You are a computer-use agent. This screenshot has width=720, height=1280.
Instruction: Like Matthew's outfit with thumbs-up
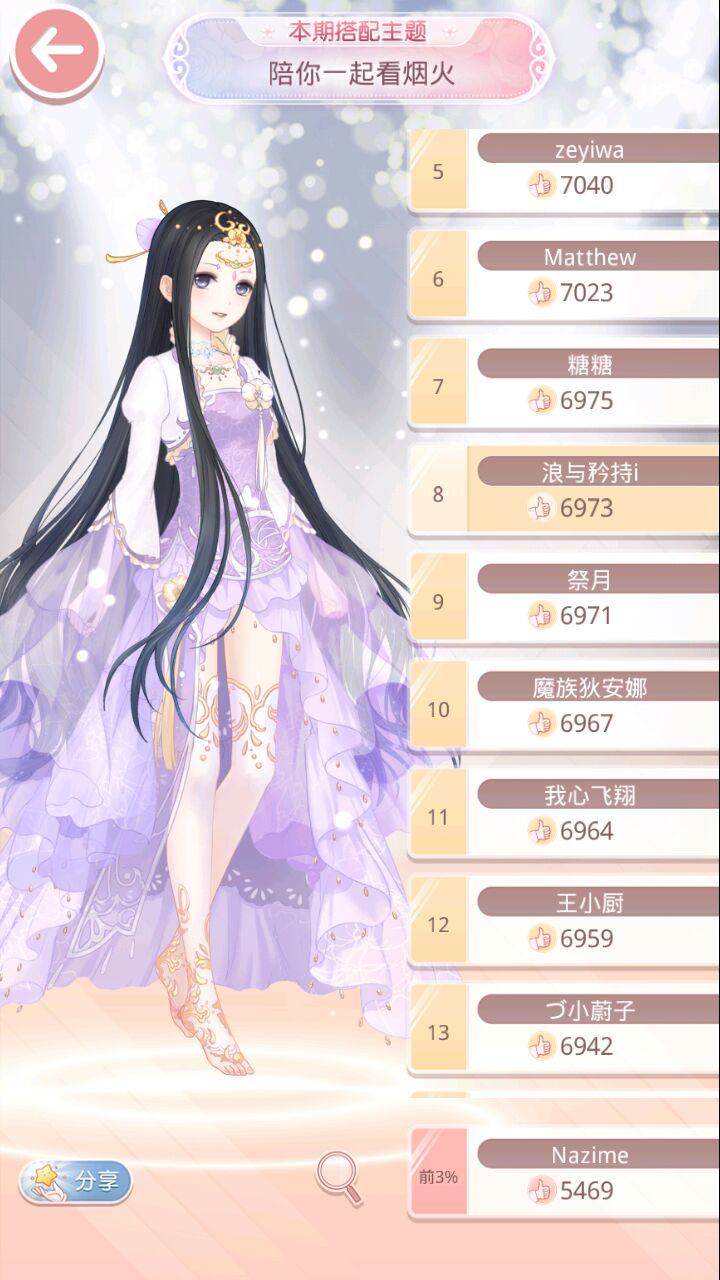(541, 293)
